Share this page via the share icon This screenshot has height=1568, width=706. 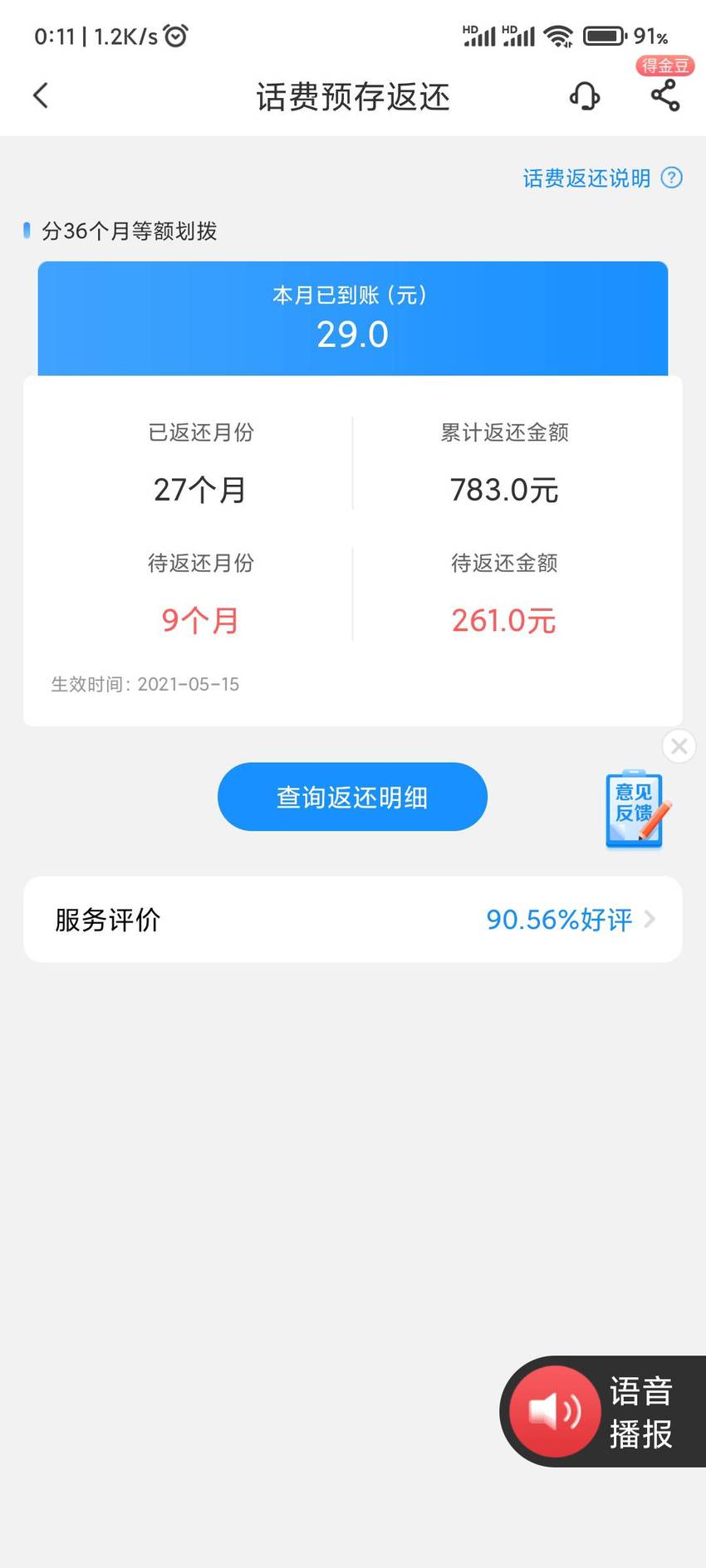pyautogui.click(x=665, y=95)
